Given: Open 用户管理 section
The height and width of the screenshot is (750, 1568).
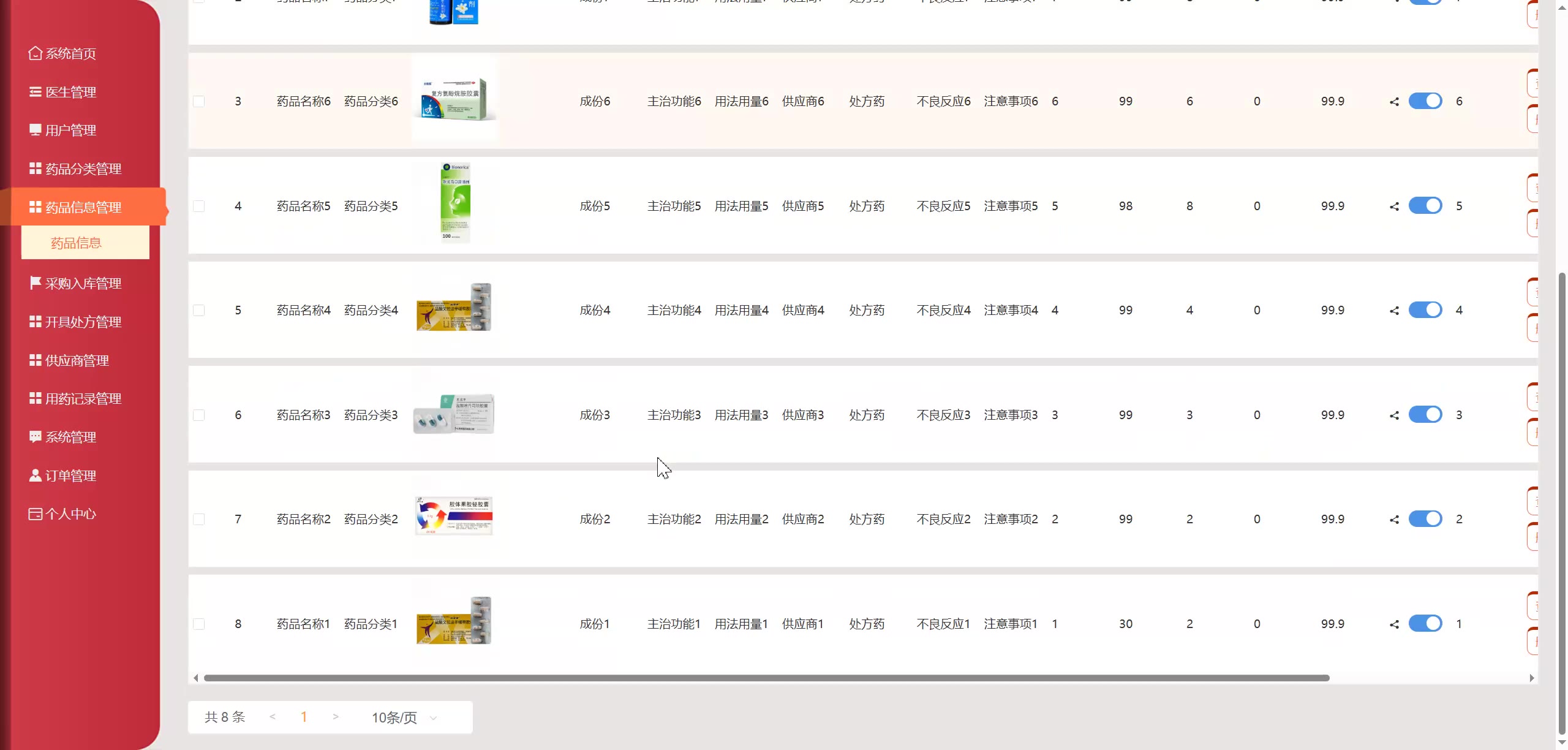Looking at the screenshot, I should [x=70, y=131].
